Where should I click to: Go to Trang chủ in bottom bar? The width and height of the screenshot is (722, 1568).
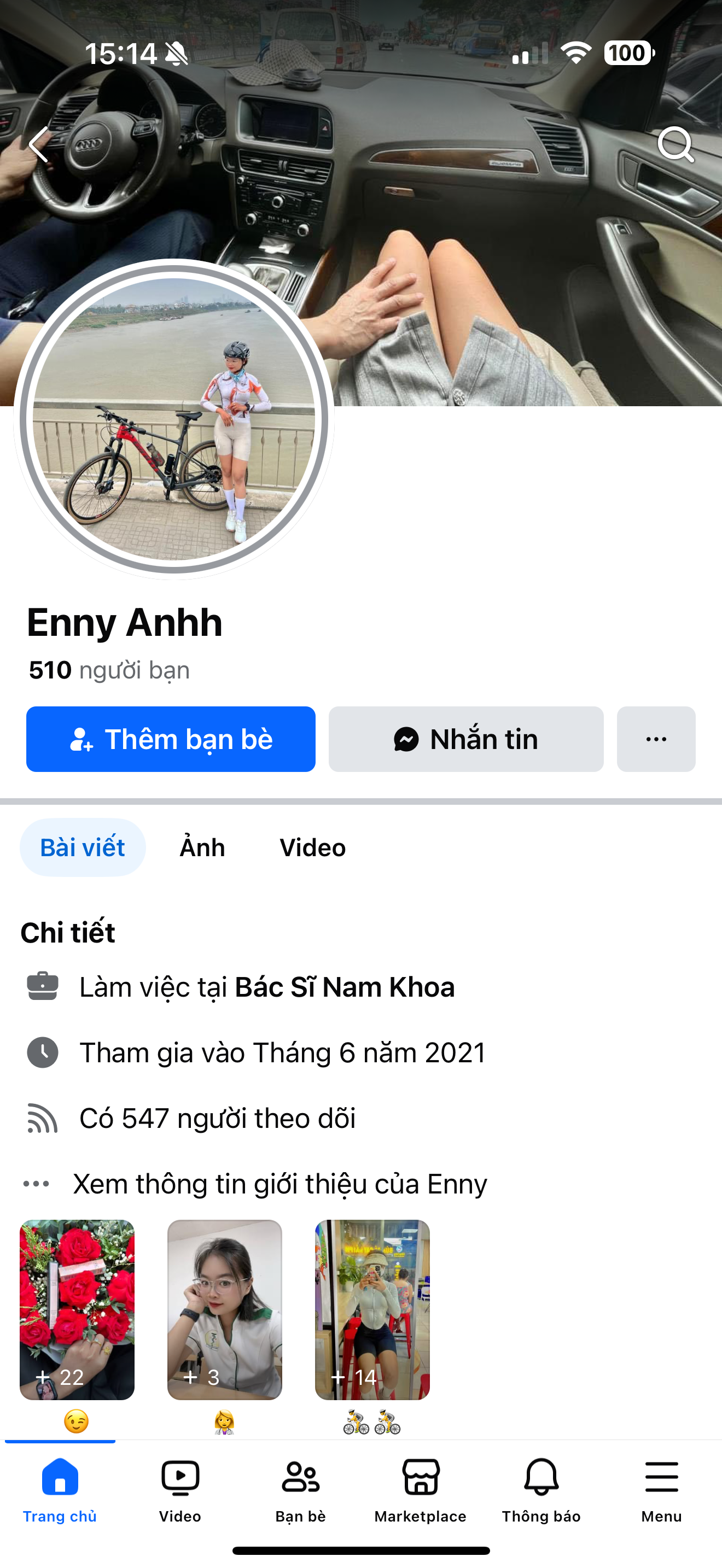[x=60, y=1489]
